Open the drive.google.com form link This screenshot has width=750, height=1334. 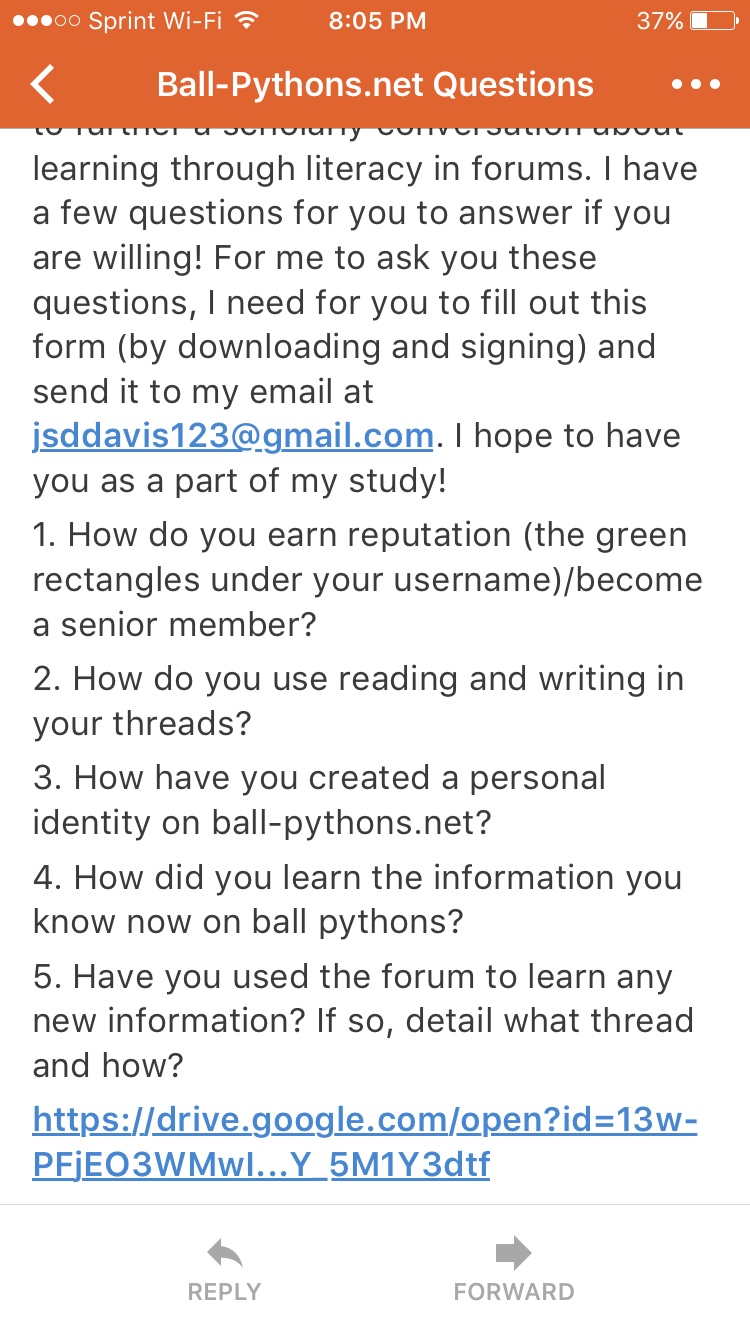coord(365,1142)
